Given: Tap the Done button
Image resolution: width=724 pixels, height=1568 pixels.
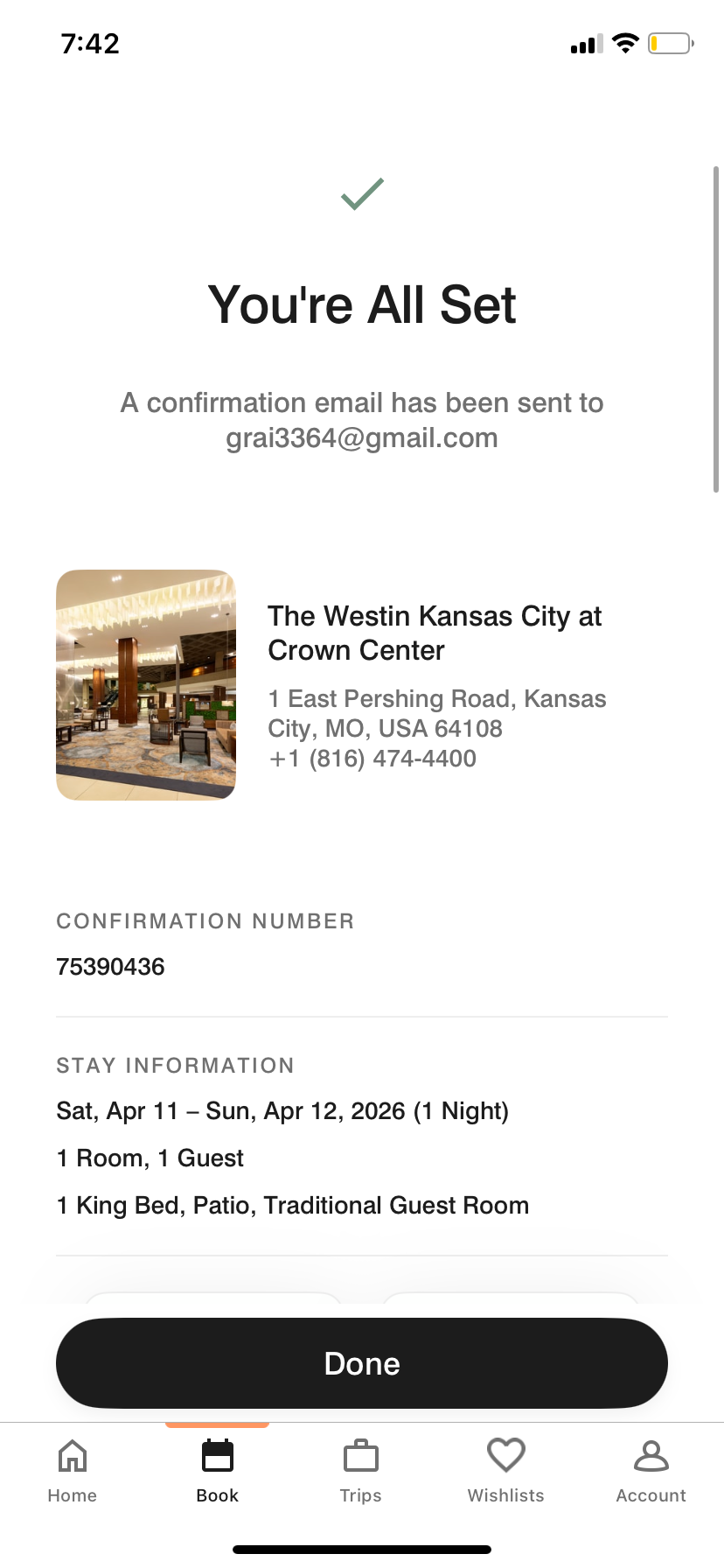Looking at the screenshot, I should [x=362, y=1363].
